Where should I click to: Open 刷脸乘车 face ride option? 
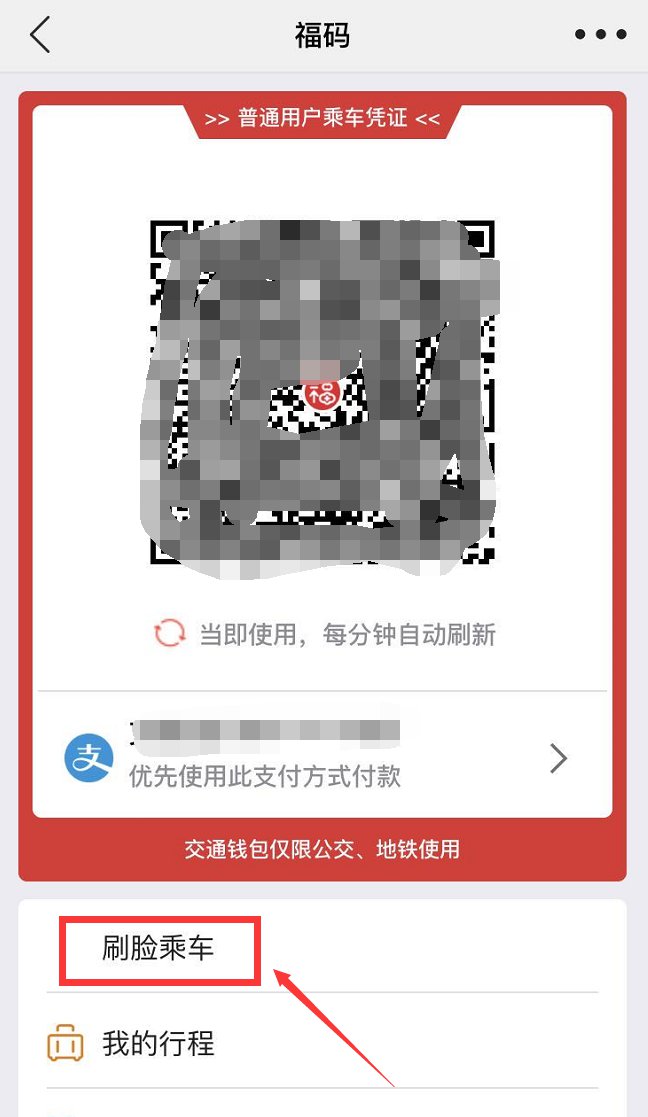(159, 948)
